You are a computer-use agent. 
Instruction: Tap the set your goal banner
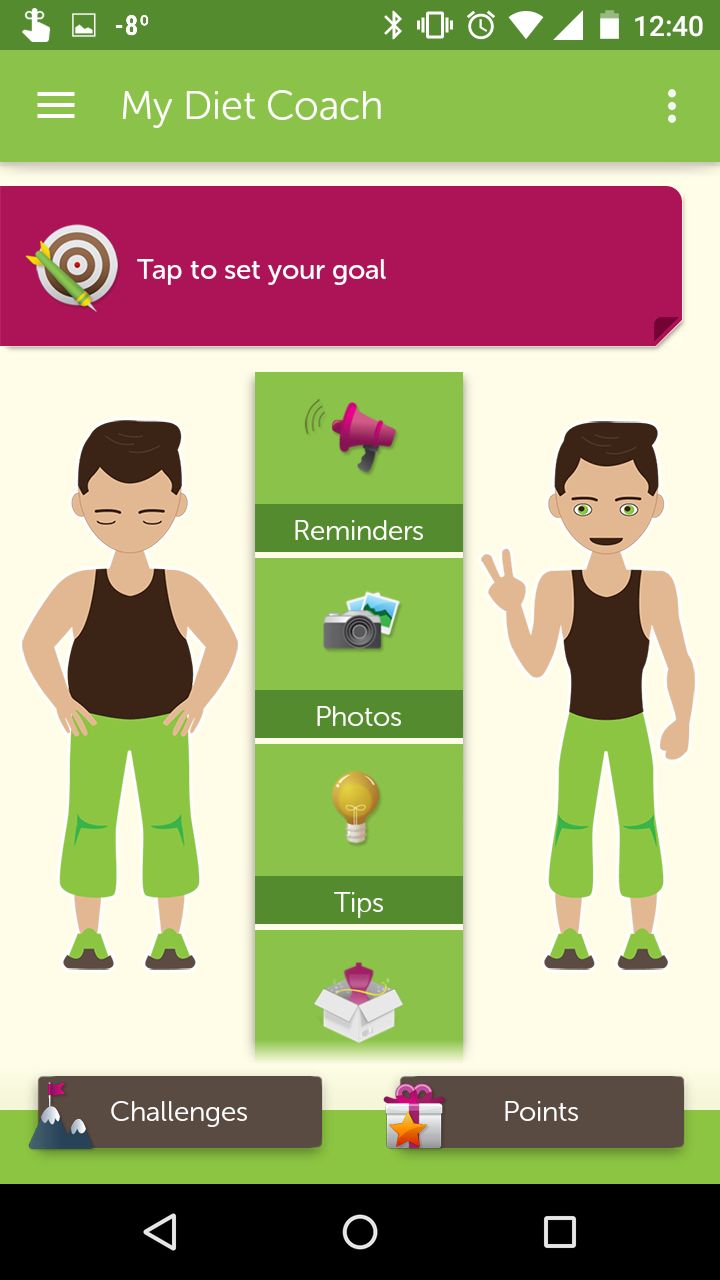(341, 267)
